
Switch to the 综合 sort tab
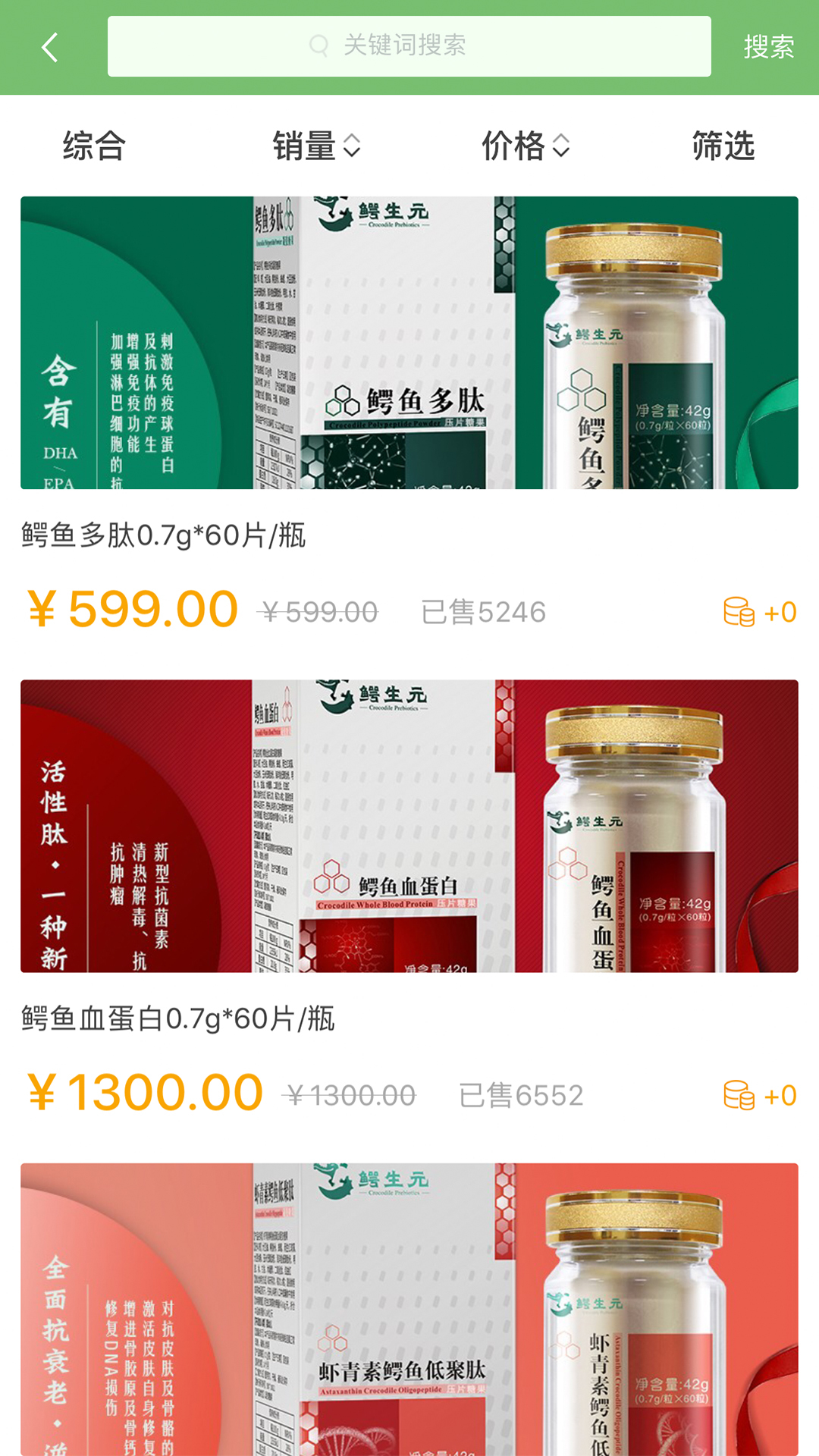coord(94,146)
